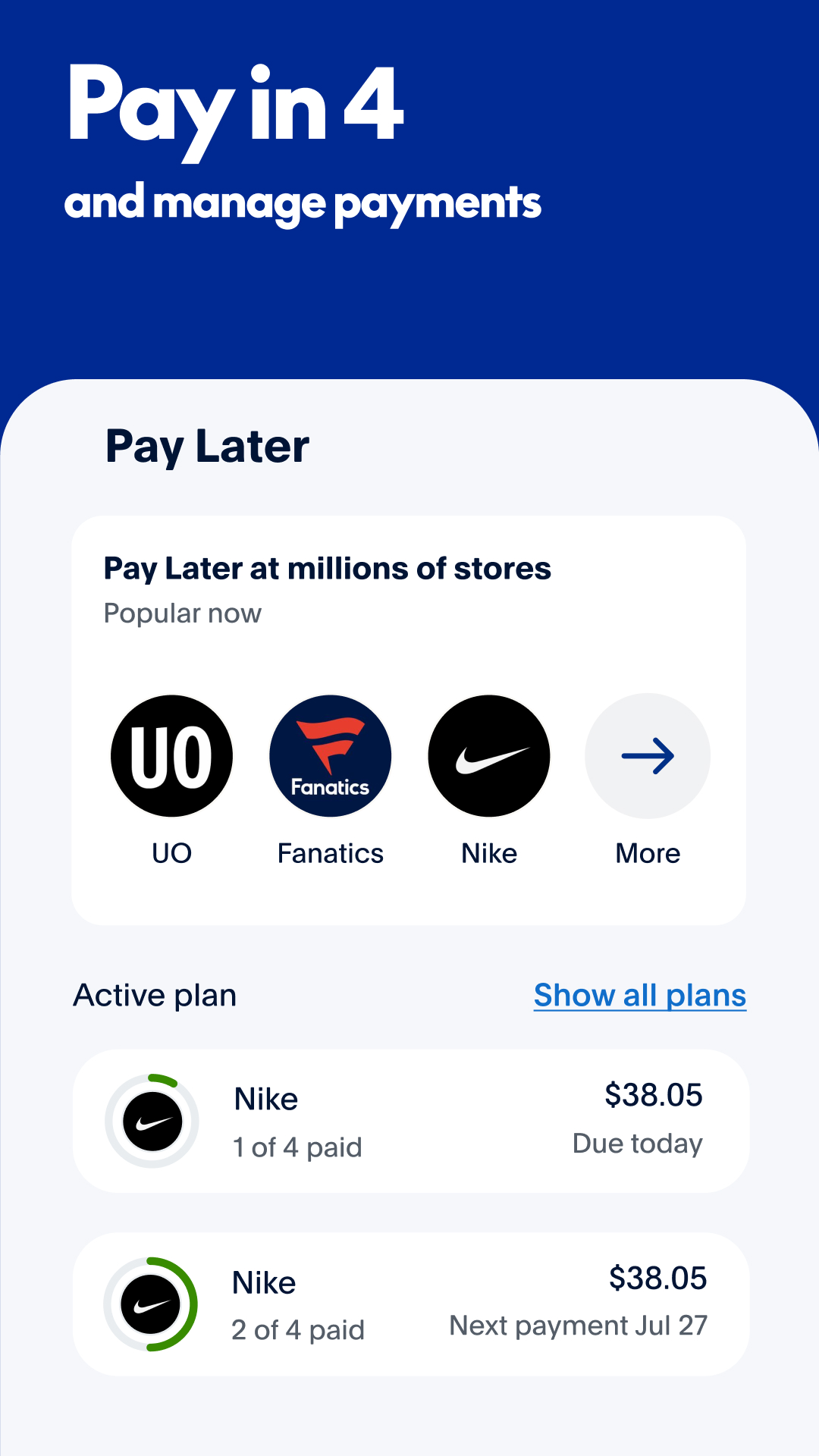Tap the Nike swoosh logo under Popular now
Viewport: 819px width, 1456px height.
click(489, 755)
